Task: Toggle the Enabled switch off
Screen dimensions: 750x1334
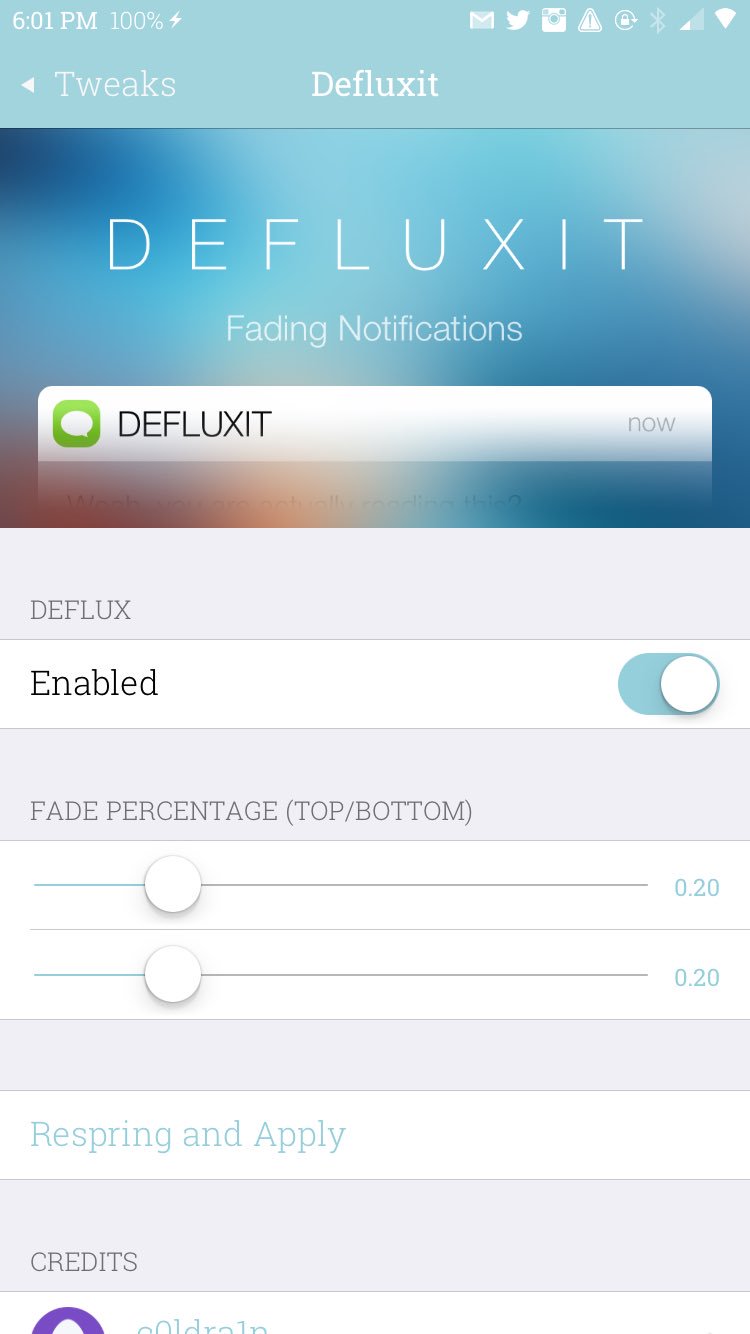Action: coord(669,685)
